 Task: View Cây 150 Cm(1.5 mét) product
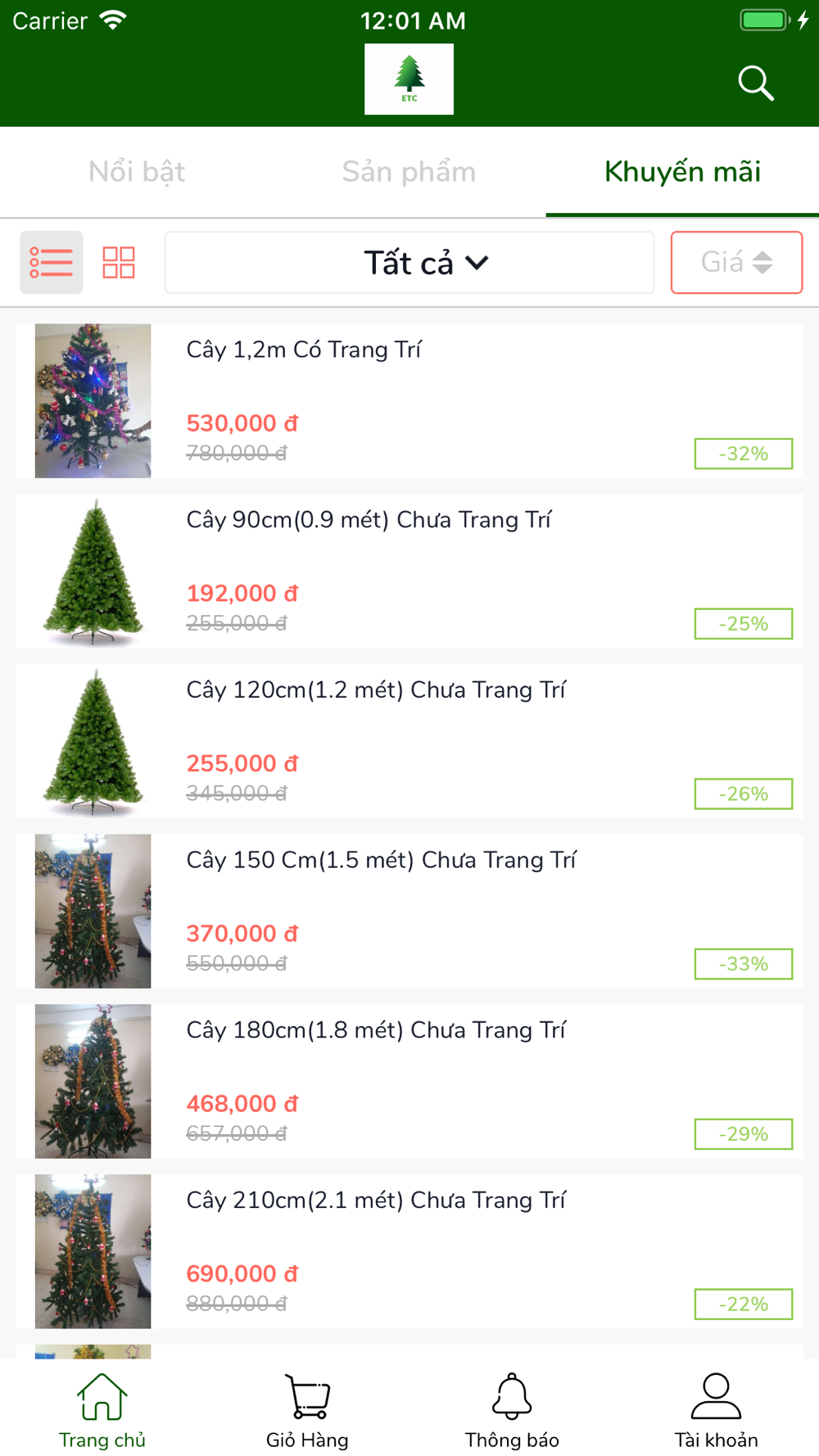coord(409,911)
